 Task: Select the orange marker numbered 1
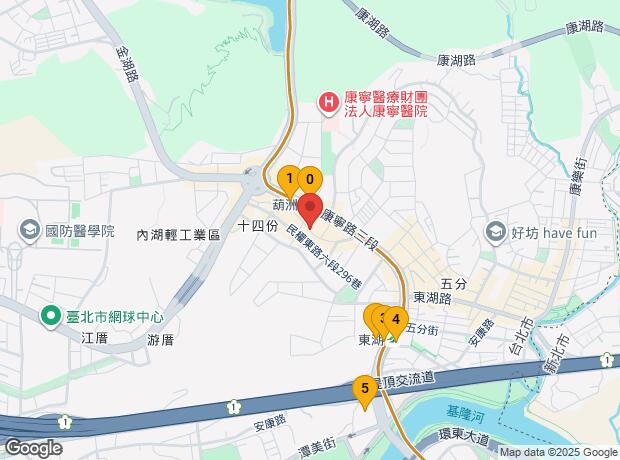(289, 181)
